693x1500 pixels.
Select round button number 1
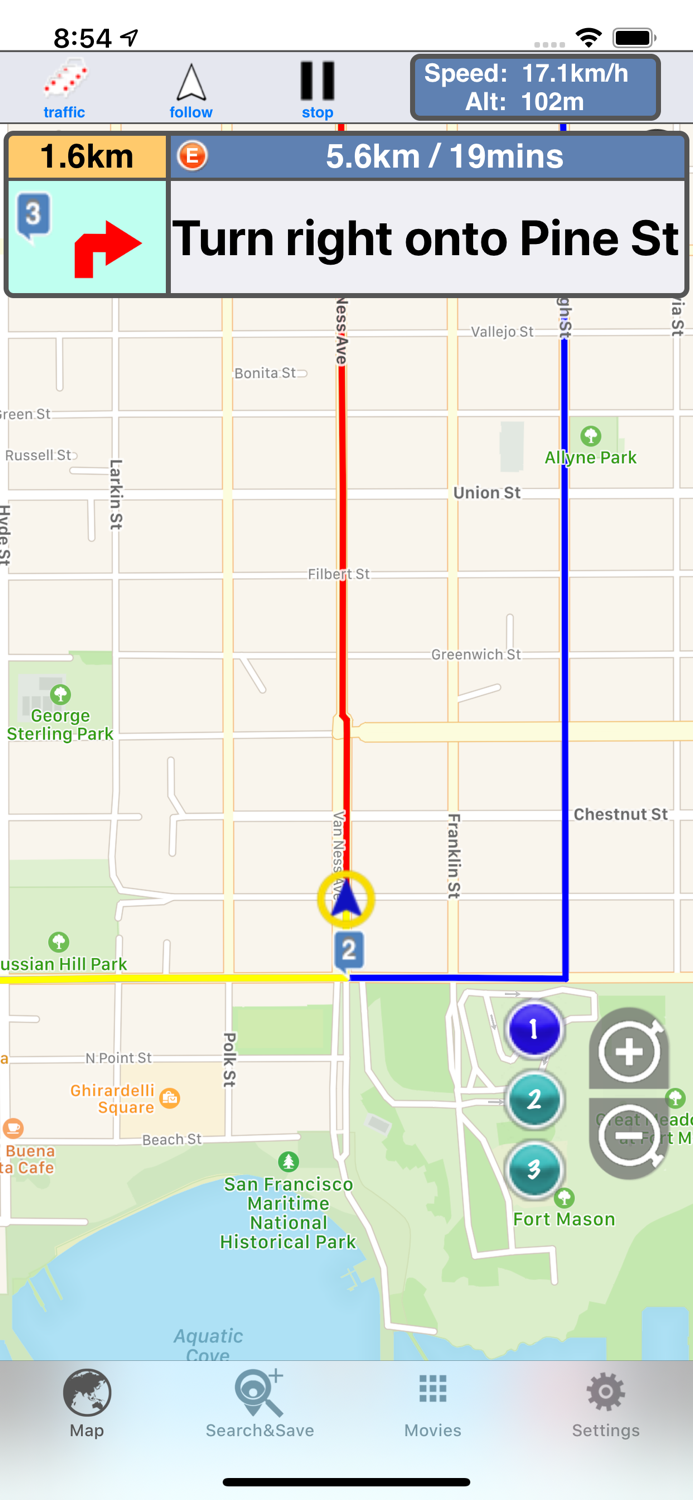(x=534, y=1029)
